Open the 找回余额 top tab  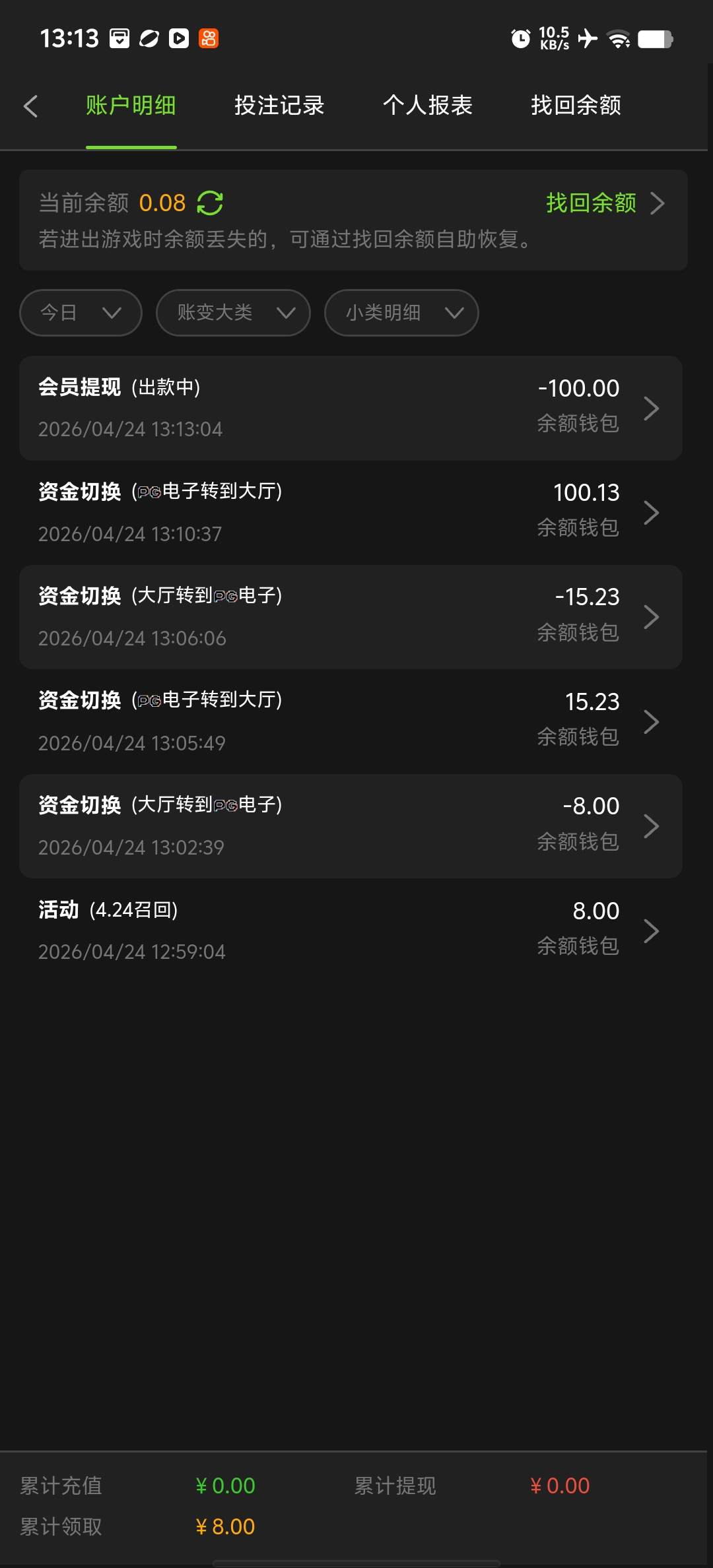click(x=576, y=106)
